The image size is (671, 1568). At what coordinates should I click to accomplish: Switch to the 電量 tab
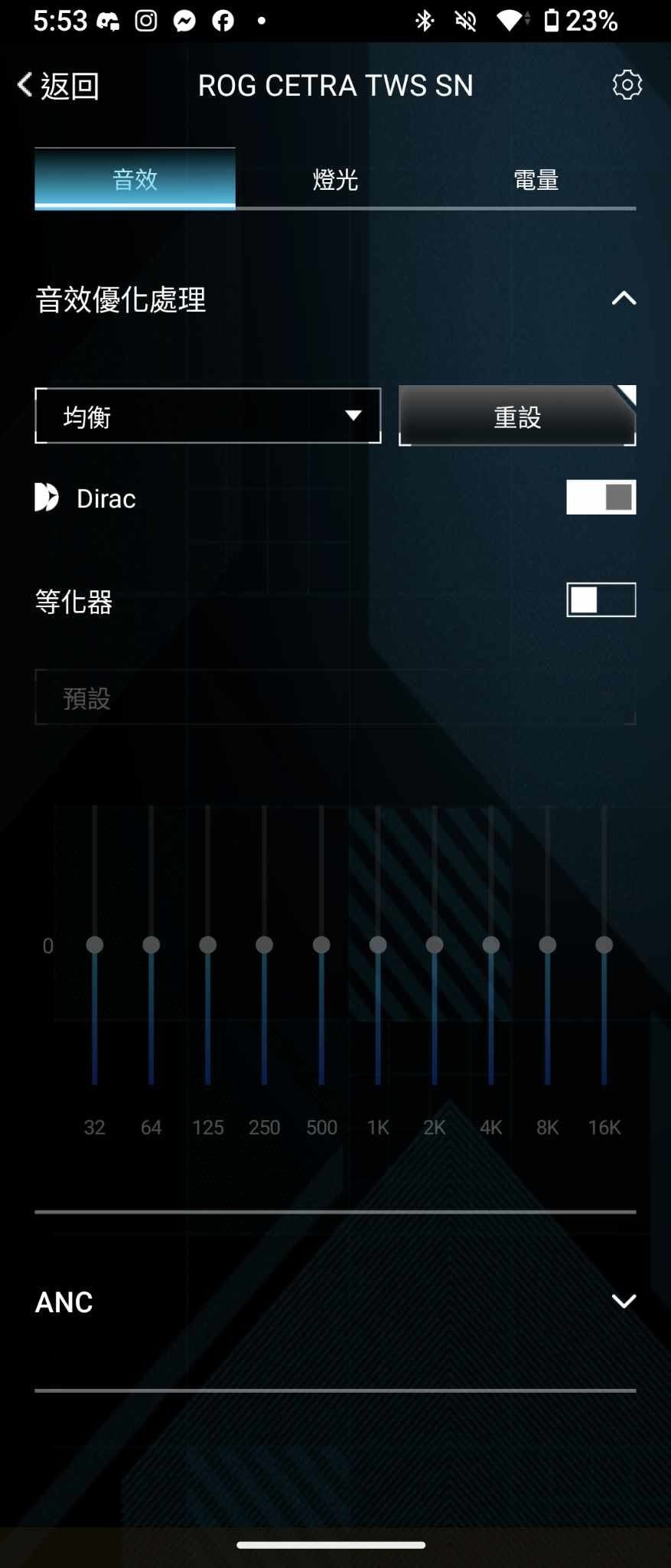pyautogui.click(x=536, y=179)
